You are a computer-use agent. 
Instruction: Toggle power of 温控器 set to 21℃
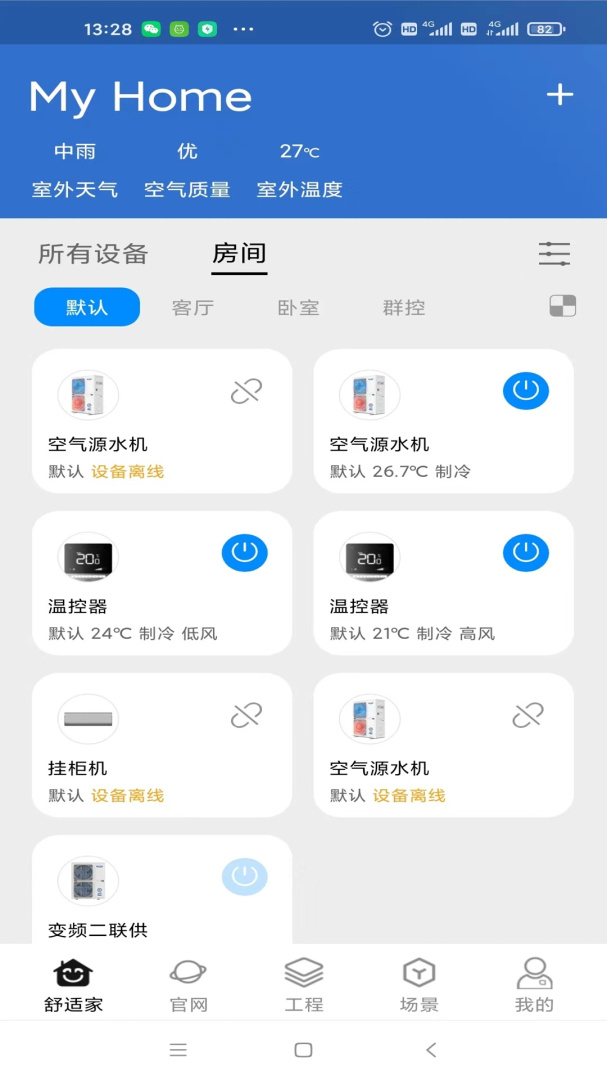coord(526,552)
